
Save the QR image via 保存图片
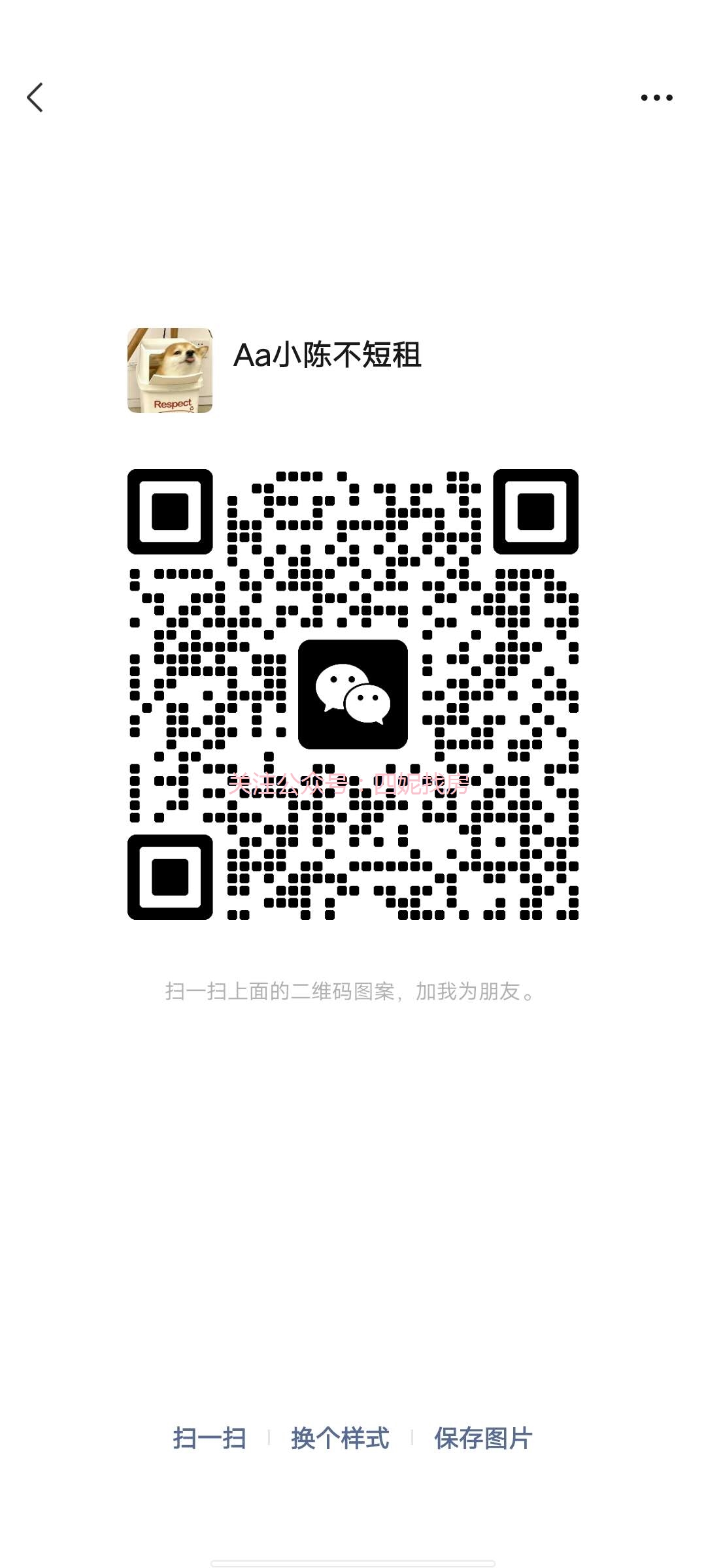pos(483,1439)
